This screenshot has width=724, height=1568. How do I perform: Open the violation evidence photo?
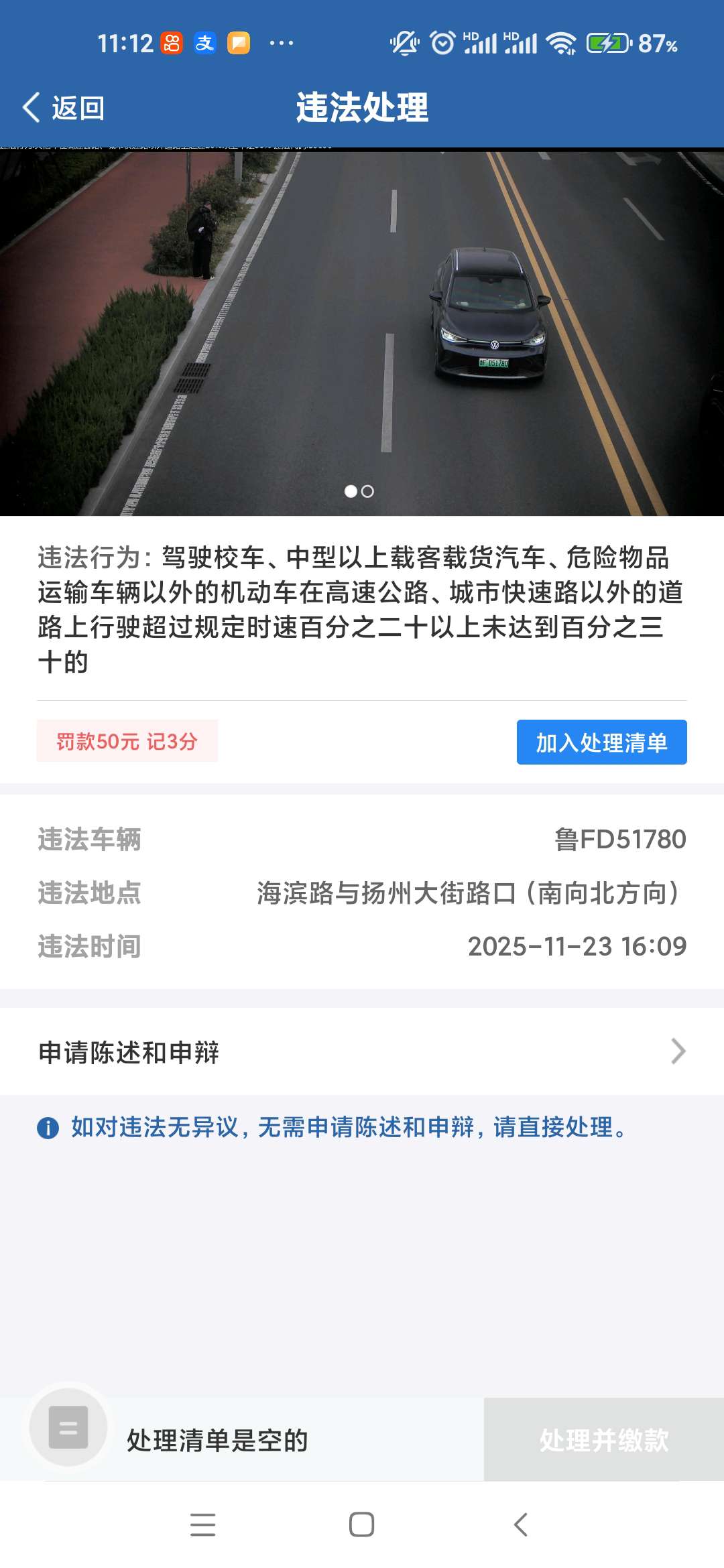(362, 333)
